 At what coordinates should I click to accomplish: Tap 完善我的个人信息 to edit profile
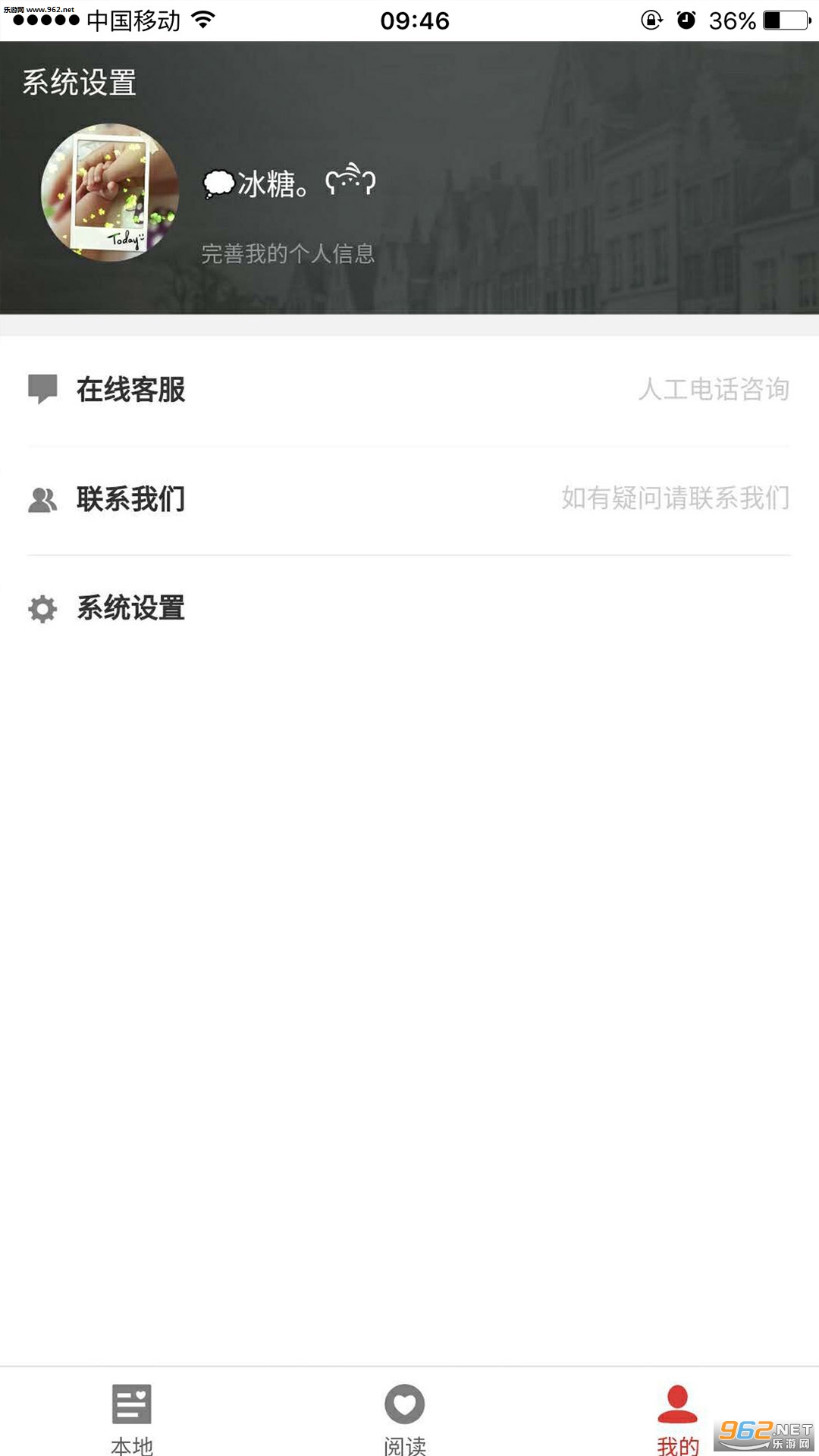[288, 253]
